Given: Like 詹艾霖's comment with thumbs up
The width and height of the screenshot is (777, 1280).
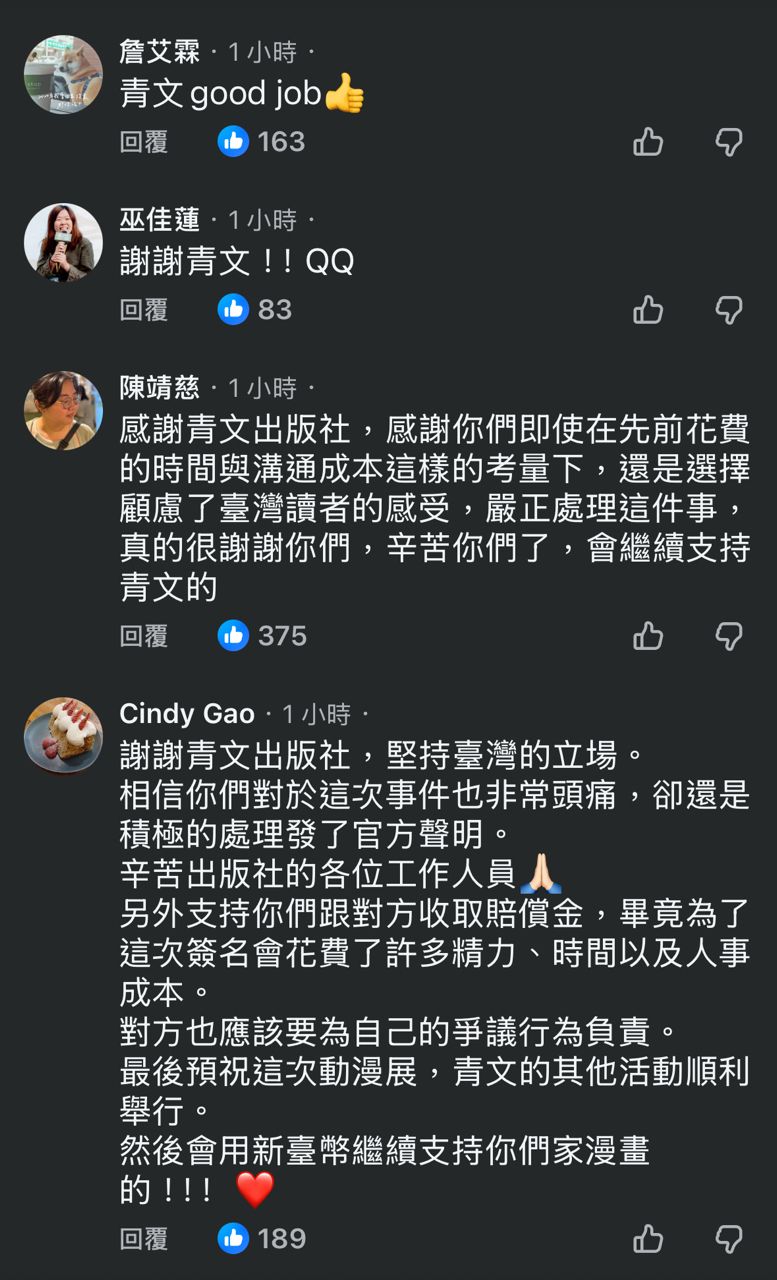Looking at the screenshot, I should pos(648,142).
